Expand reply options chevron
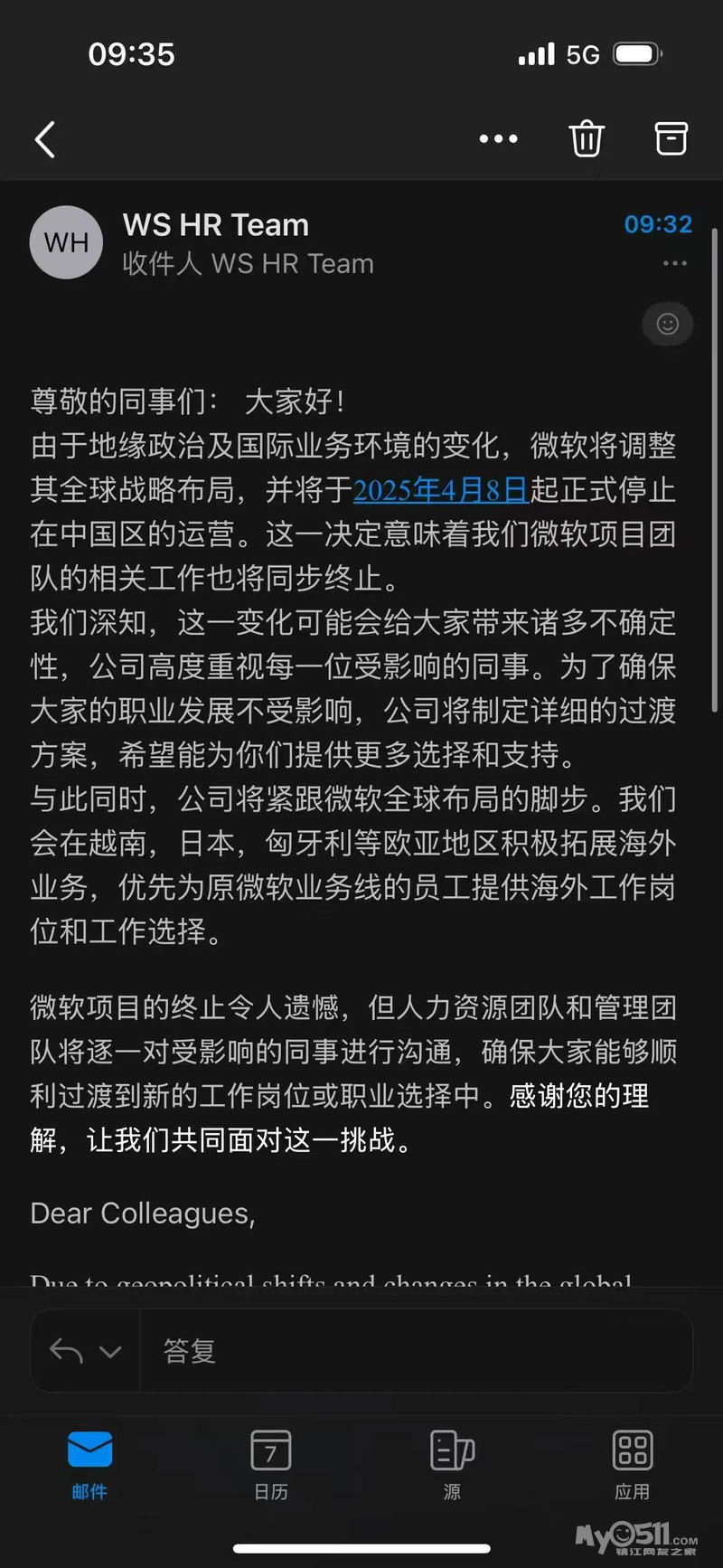The height and width of the screenshot is (1568, 723). [110, 1351]
